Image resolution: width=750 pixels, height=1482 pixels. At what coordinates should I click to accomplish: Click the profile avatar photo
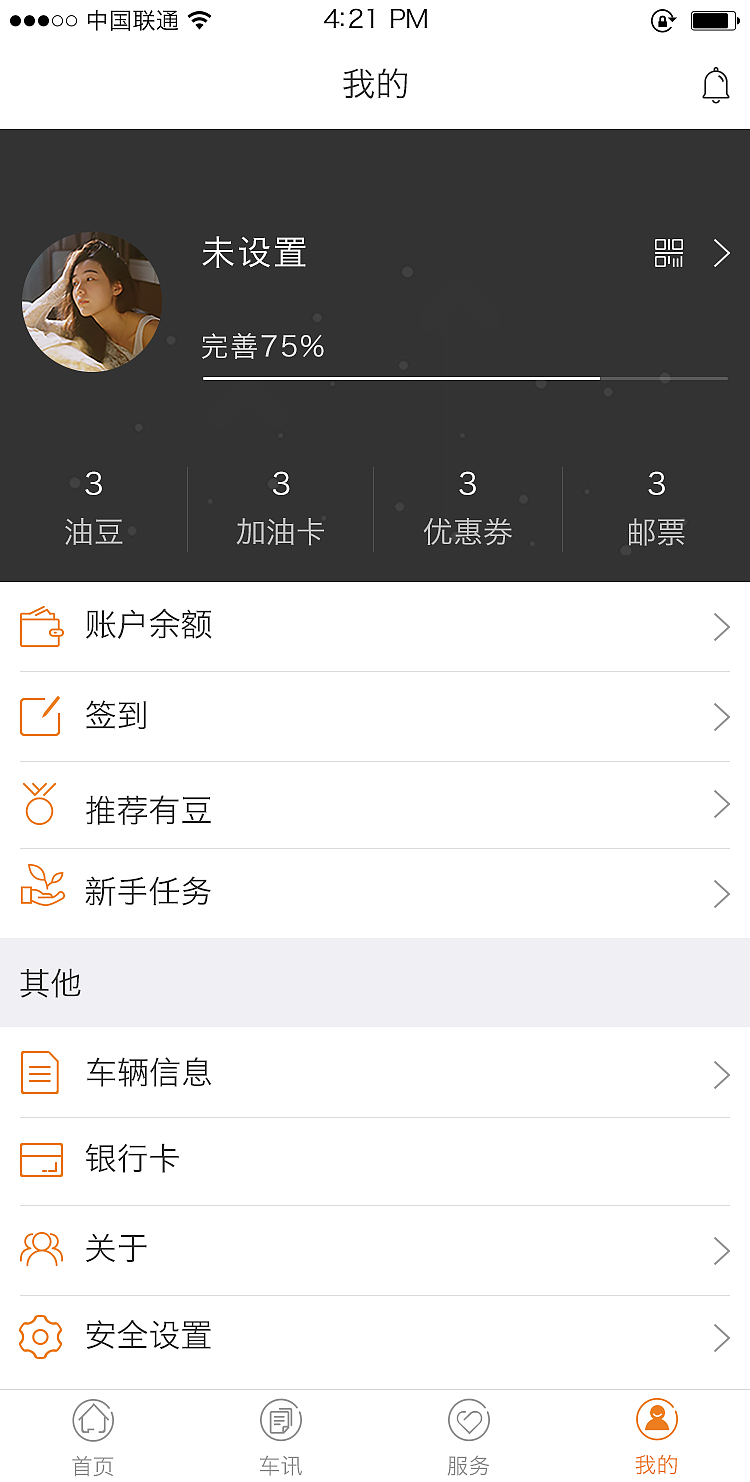pyautogui.click(x=92, y=302)
